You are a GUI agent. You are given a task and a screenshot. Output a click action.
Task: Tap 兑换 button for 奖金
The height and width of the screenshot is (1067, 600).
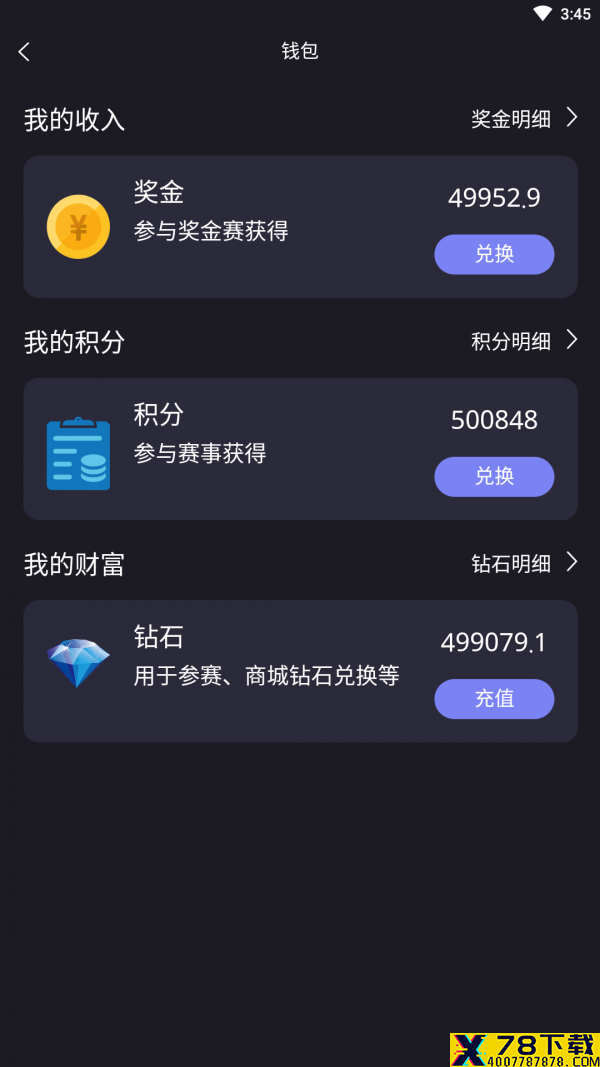pos(494,255)
